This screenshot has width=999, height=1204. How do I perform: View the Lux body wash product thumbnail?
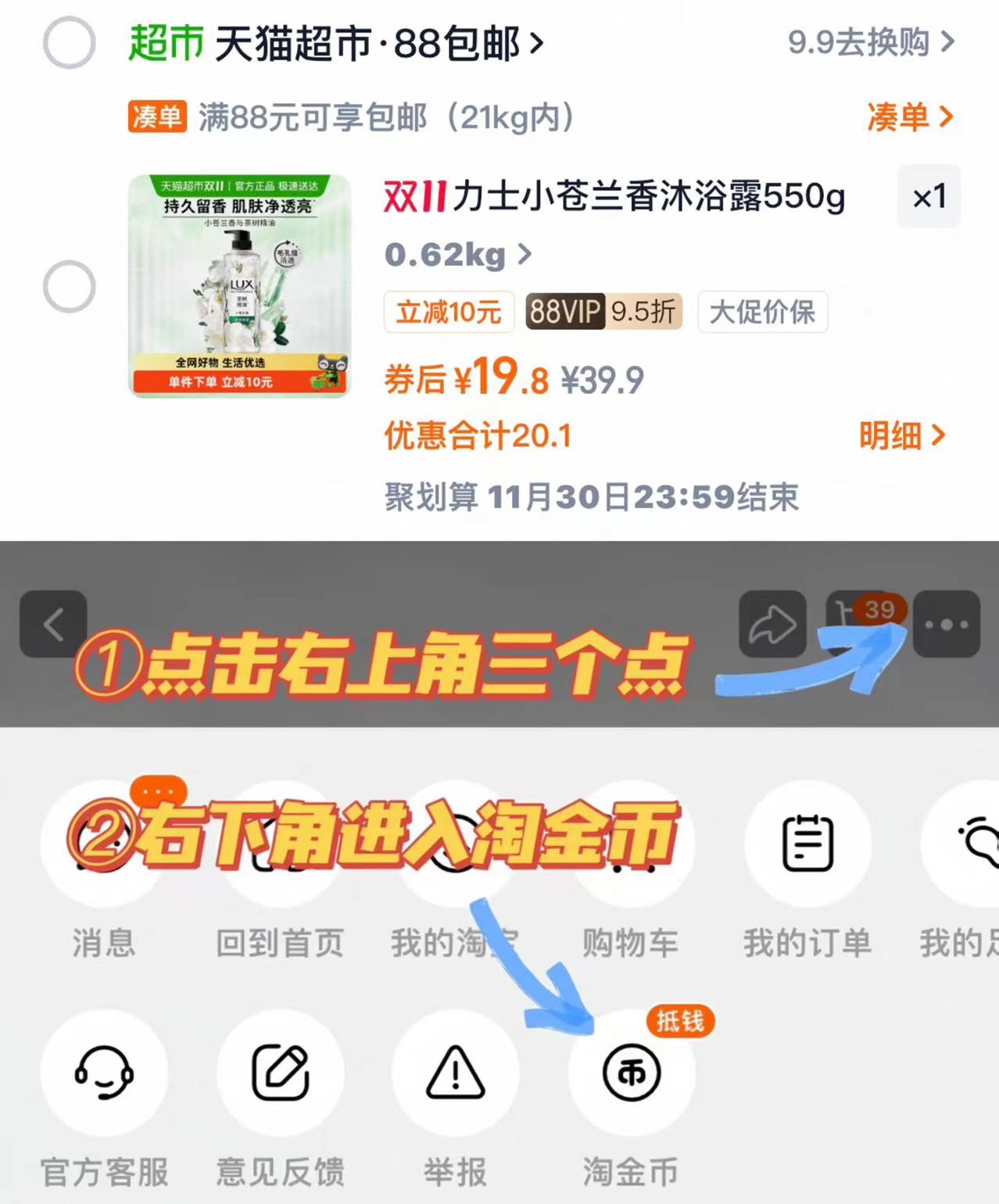coord(240,286)
